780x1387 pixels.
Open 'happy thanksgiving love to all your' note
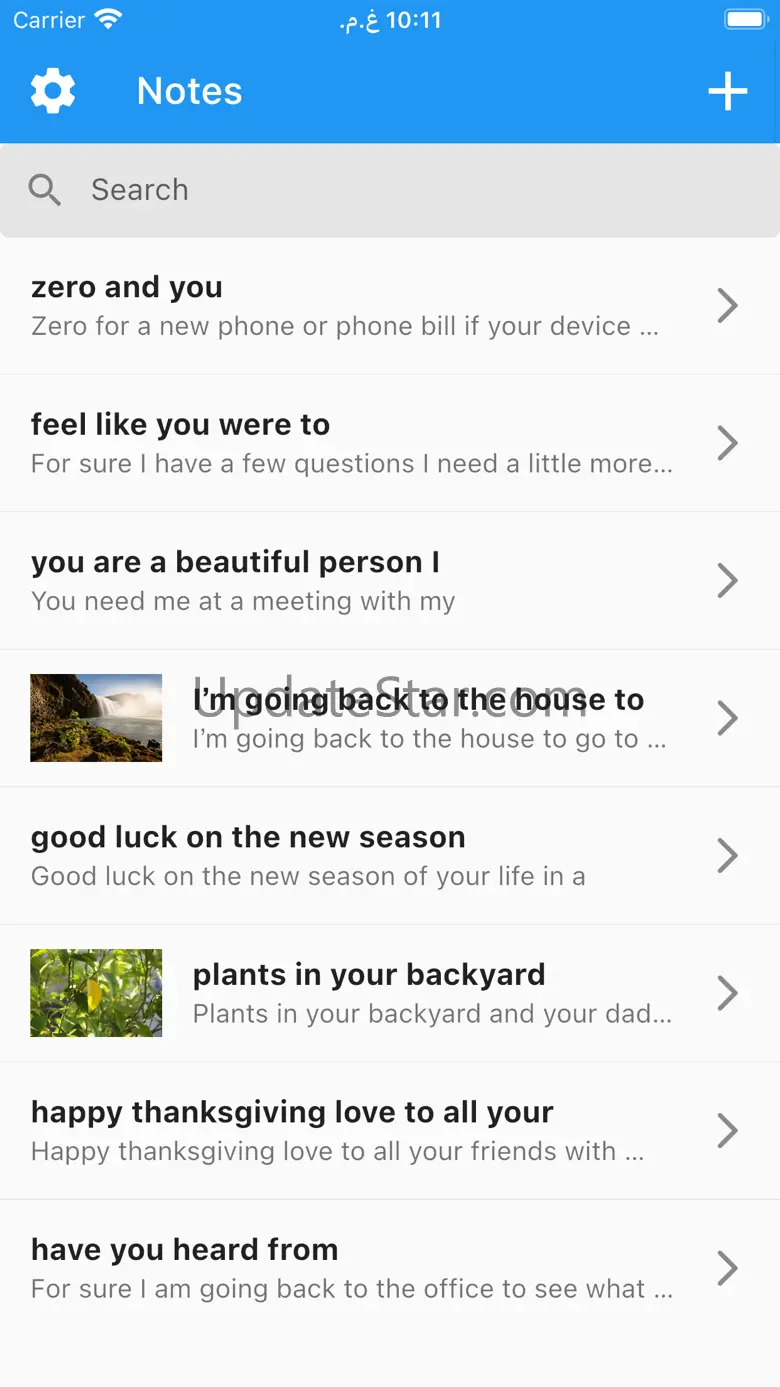tap(390, 1131)
